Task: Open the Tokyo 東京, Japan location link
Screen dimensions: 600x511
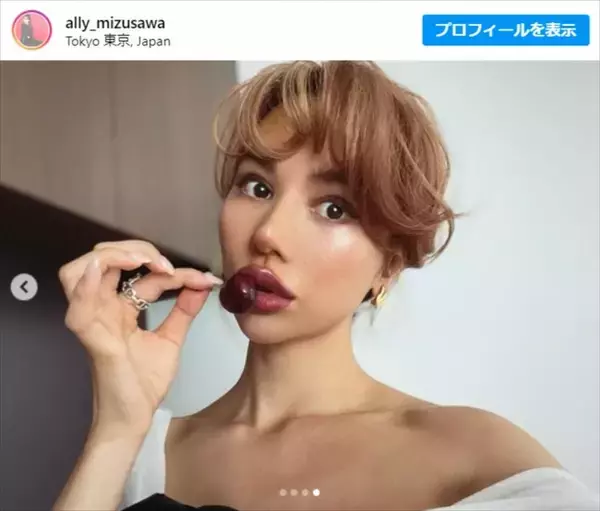Action: tap(118, 41)
